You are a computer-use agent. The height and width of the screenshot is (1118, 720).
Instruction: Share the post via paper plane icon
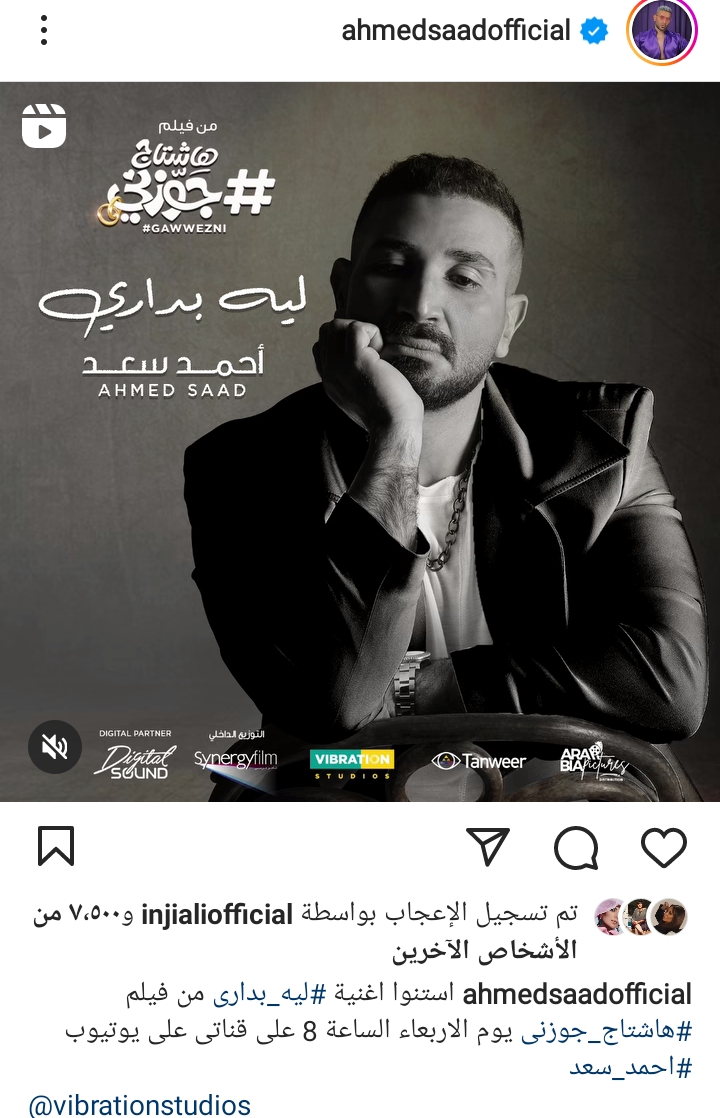point(489,846)
